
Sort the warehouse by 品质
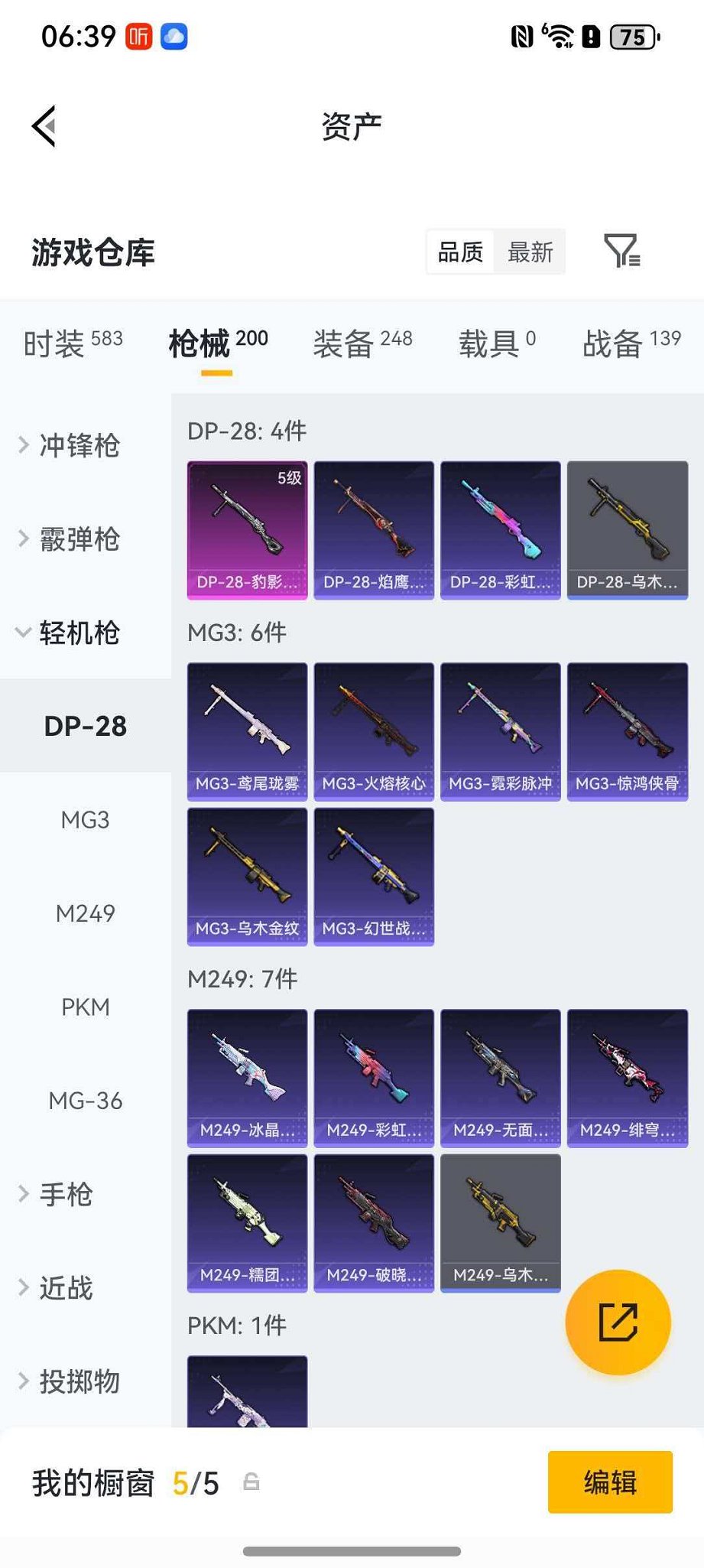[x=460, y=252]
